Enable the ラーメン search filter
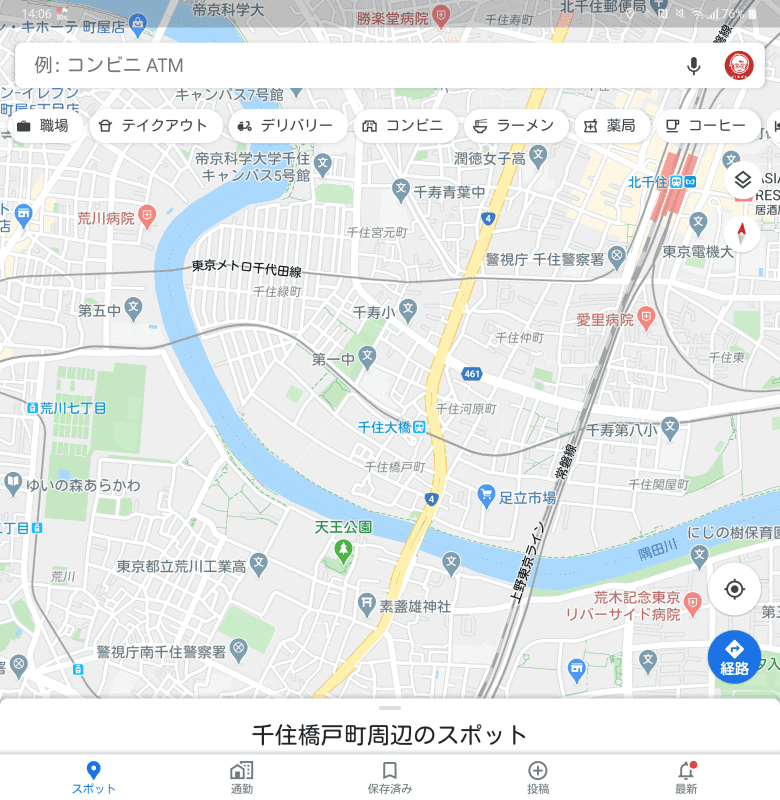This screenshot has height=800, width=780. pyautogui.click(x=515, y=126)
